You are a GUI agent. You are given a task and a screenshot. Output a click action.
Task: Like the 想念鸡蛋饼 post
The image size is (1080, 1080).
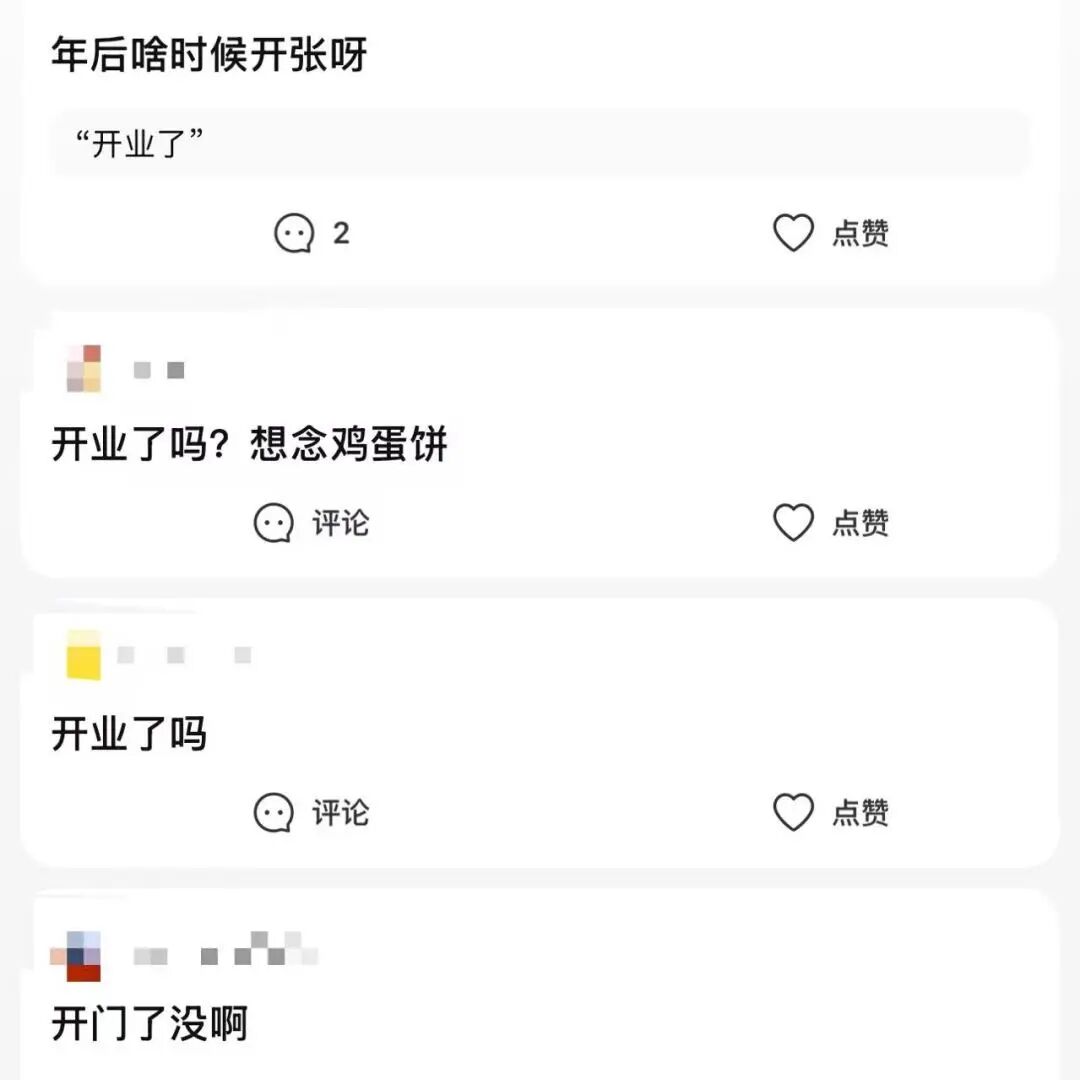coord(830,523)
